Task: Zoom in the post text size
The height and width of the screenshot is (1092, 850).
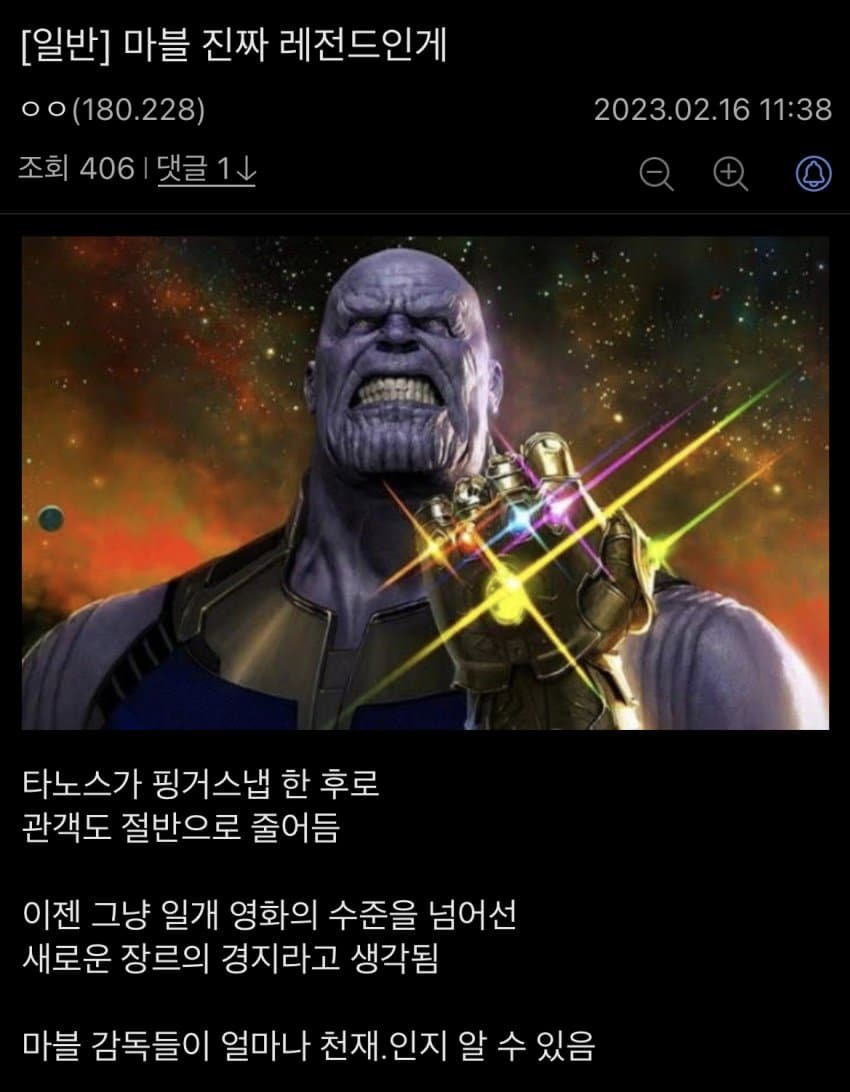Action: pos(731,174)
